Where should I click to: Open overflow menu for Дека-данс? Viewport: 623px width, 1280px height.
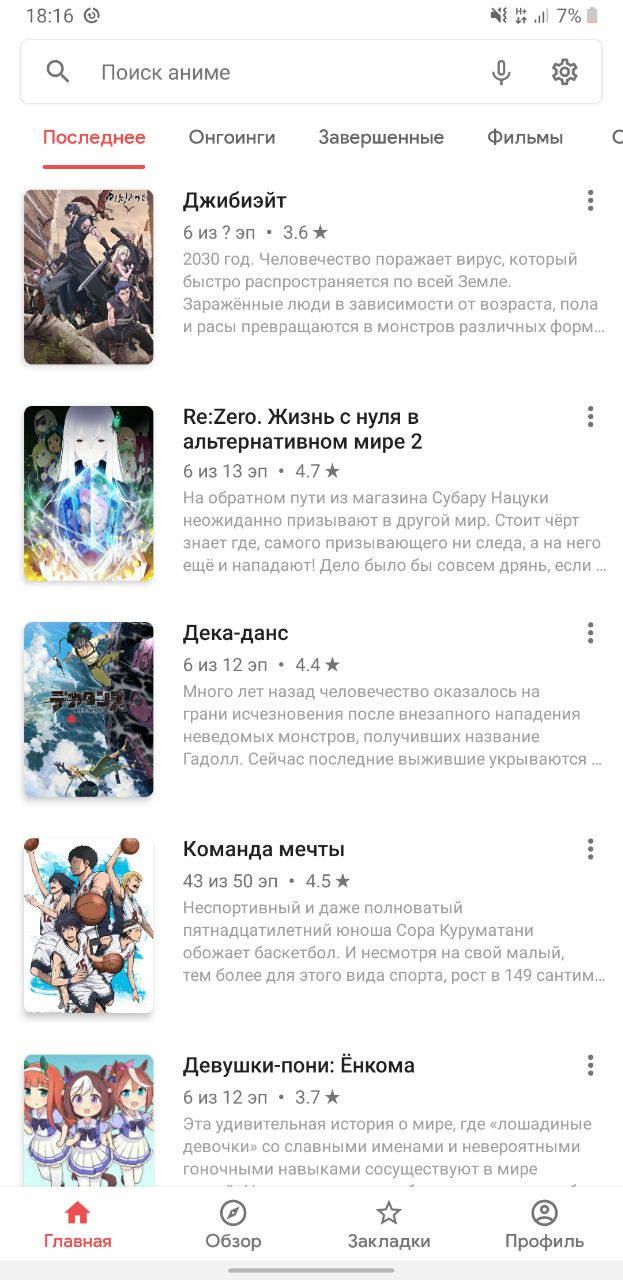tap(590, 632)
